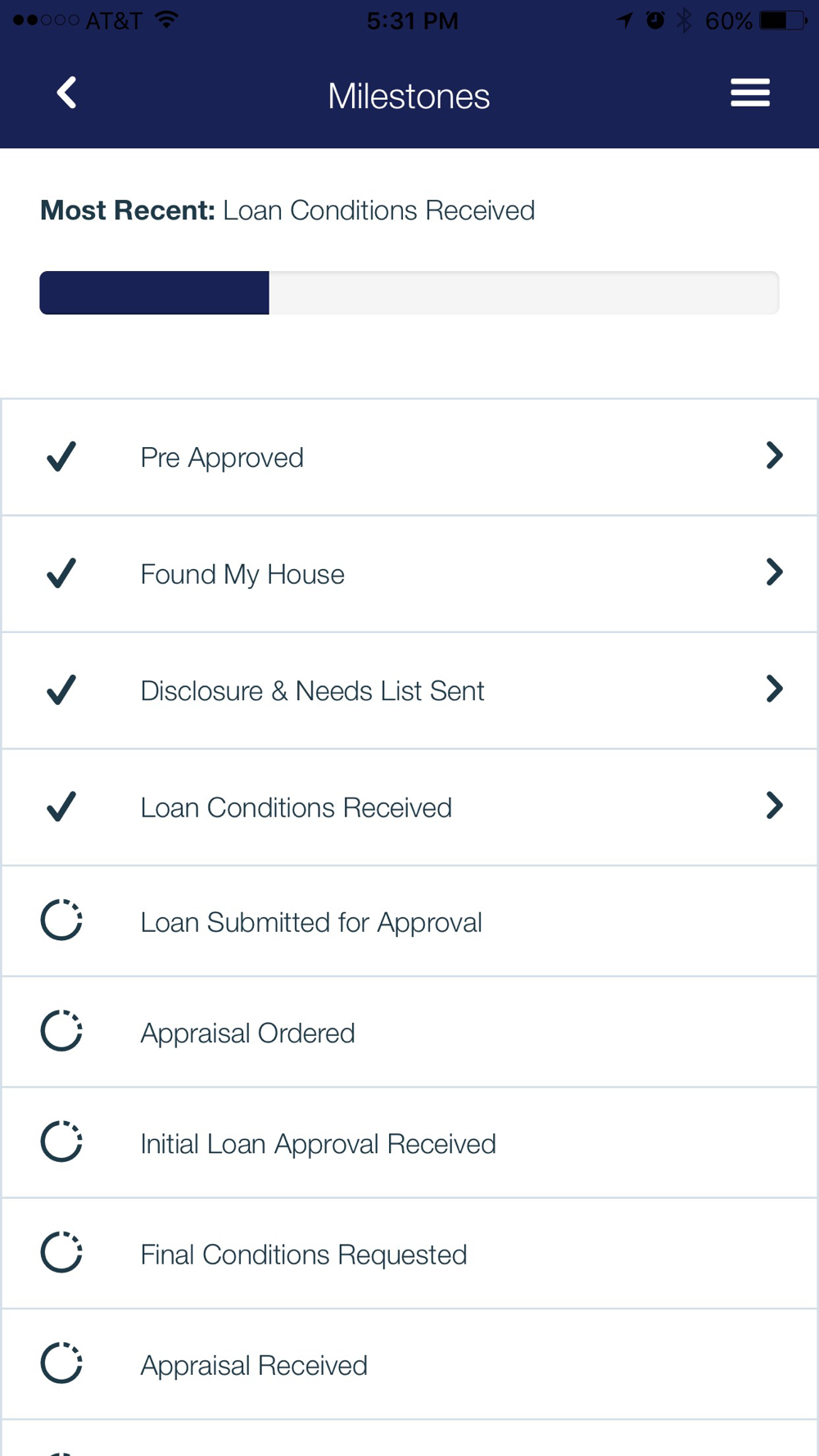Open the Pre Approved milestone
This screenshot has width=819, height=1456.
coord(409,457)
